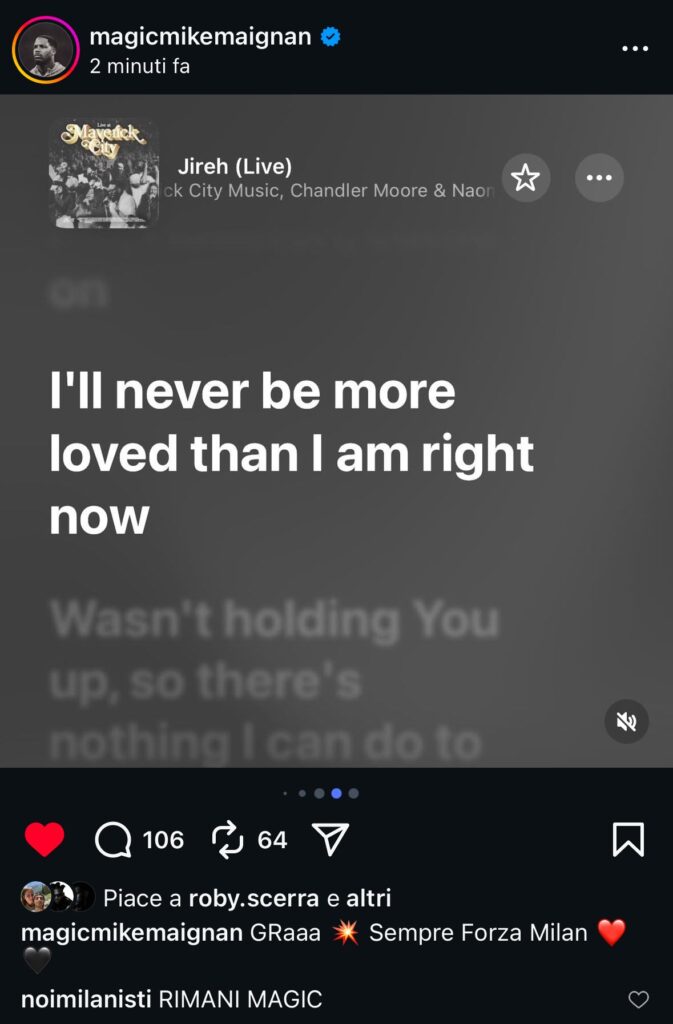This screenshot has width=673, height=1024.
Task: Open magicmikemaignan's profile picture story
Action: coord(45,50)
